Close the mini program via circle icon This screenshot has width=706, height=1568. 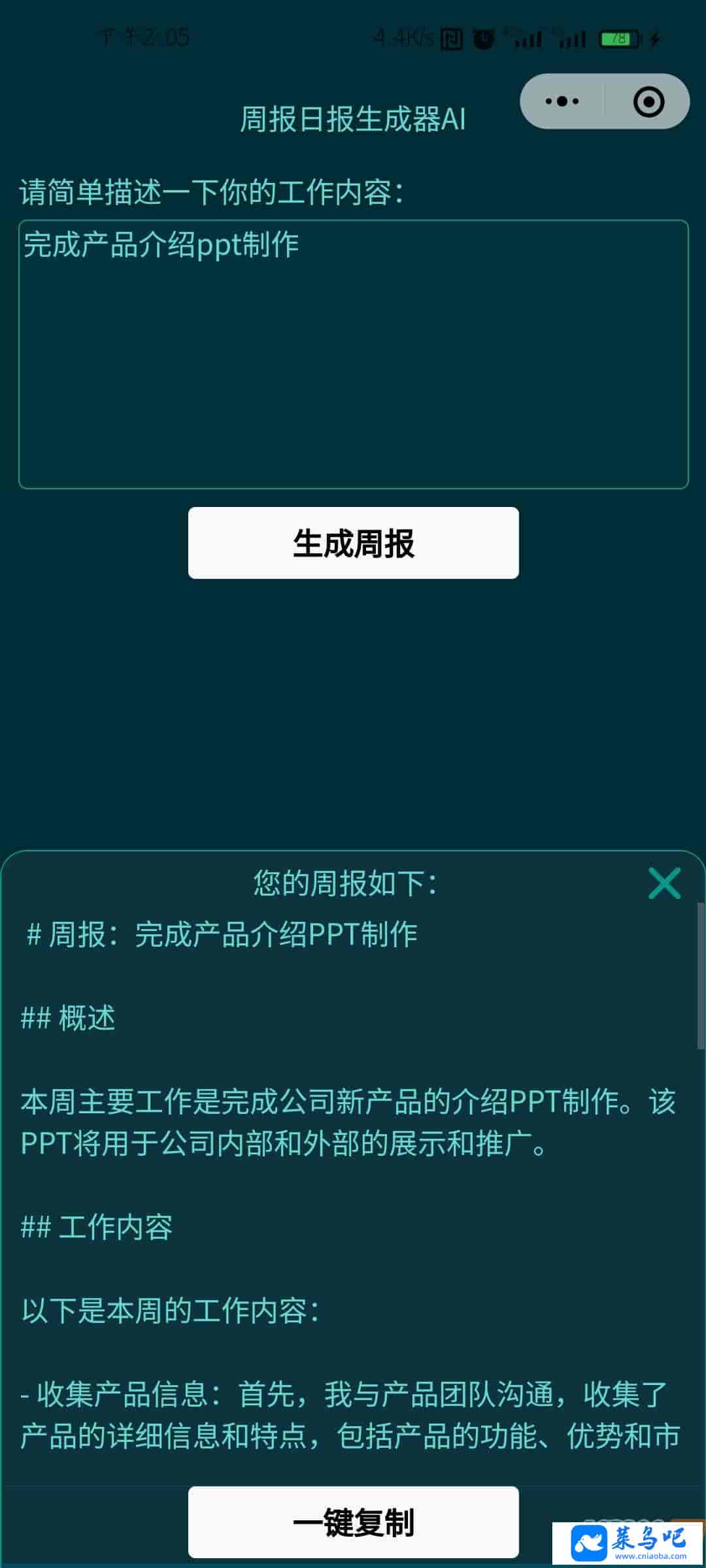tap(648, 102)
